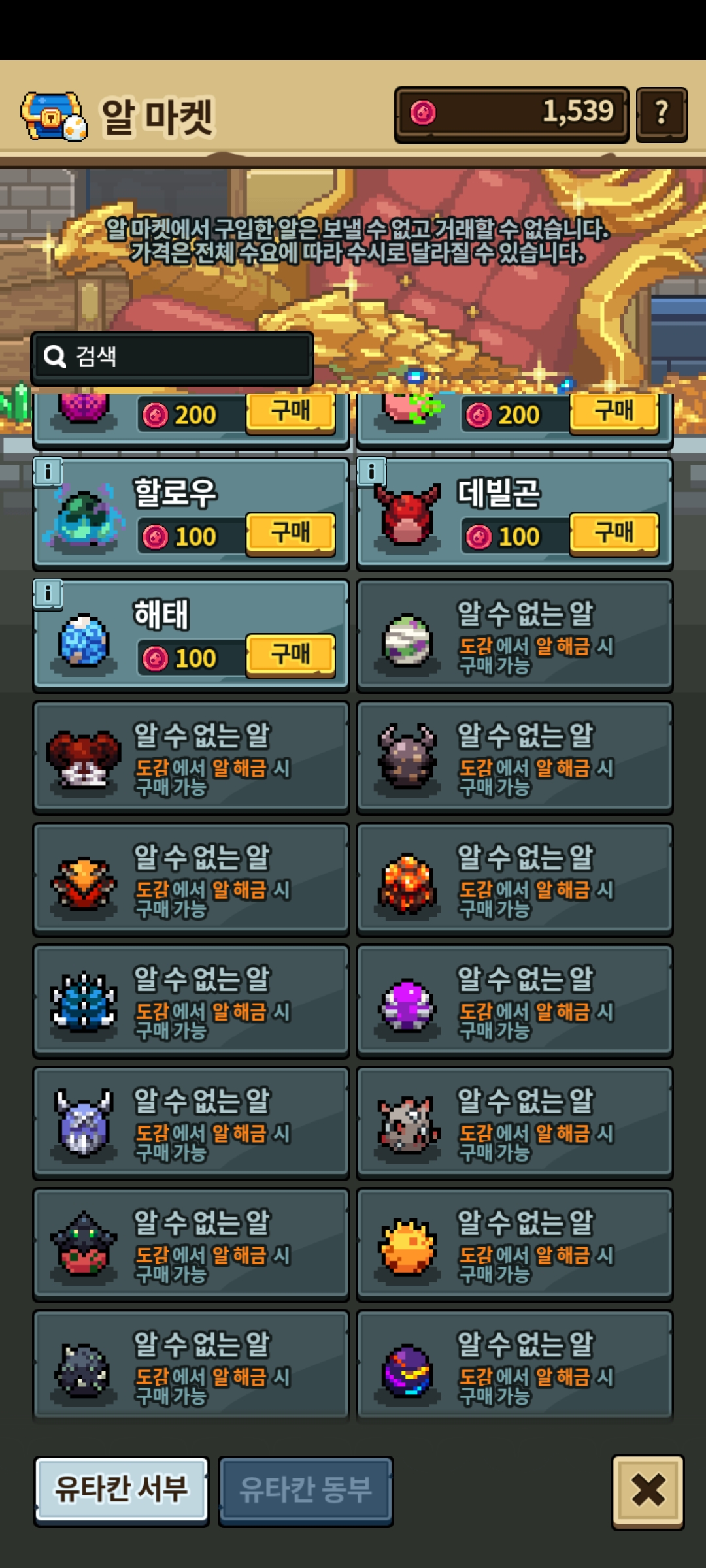Close the egg market screen
Viewport: 706px width, 1568px height.
point(647,1492)
